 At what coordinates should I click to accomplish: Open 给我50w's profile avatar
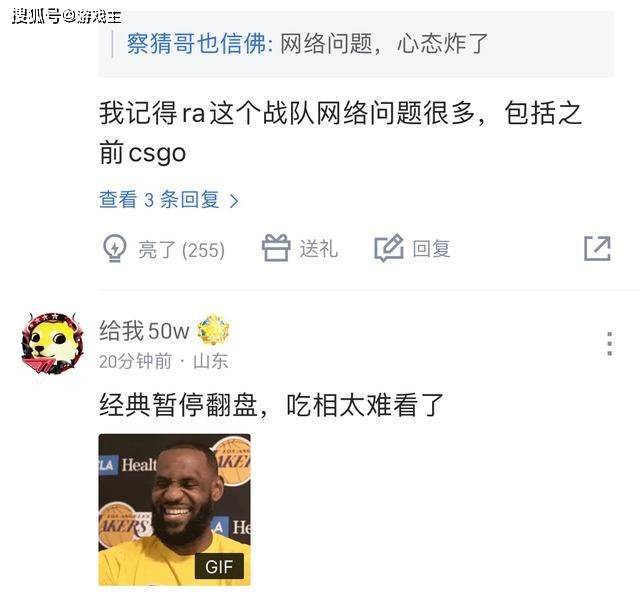(52, 343)
